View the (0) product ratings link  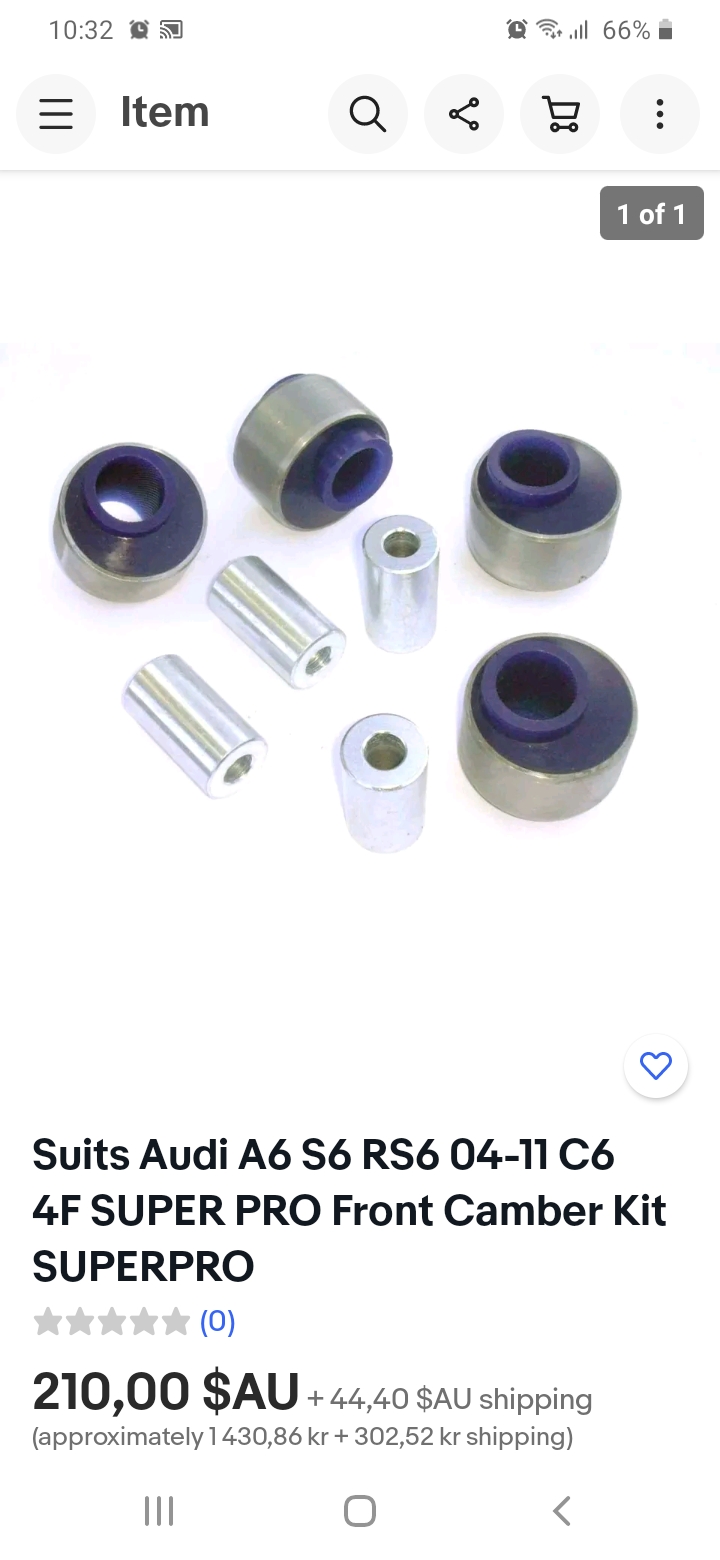click(x=217, y=1322)
